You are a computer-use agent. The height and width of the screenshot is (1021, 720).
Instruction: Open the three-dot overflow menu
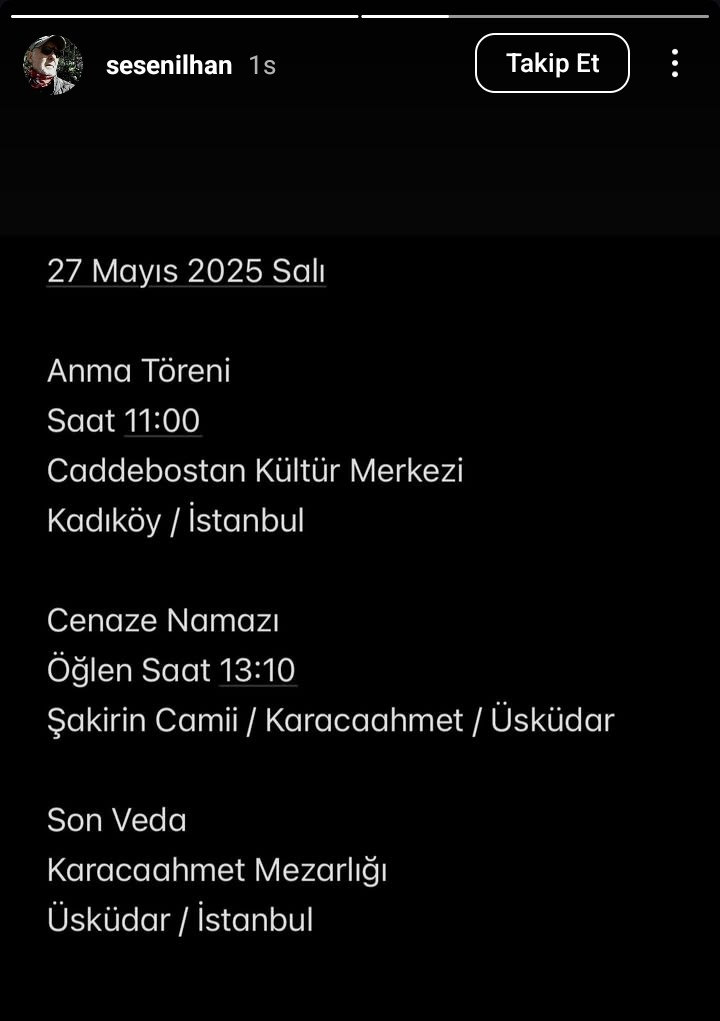pyautogui.click(x=675, y=63)
